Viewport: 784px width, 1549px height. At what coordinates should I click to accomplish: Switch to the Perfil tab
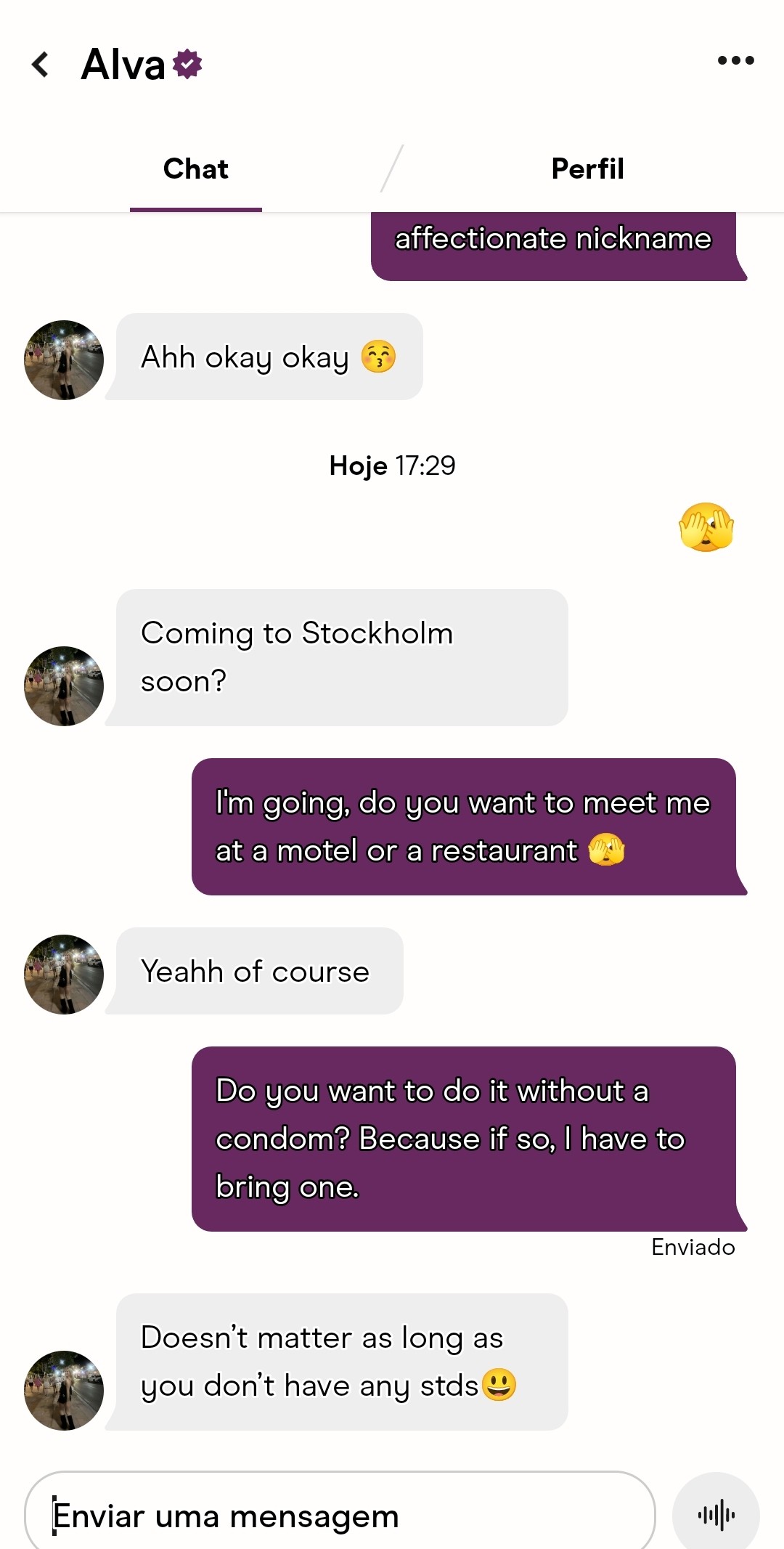point(587,169)
